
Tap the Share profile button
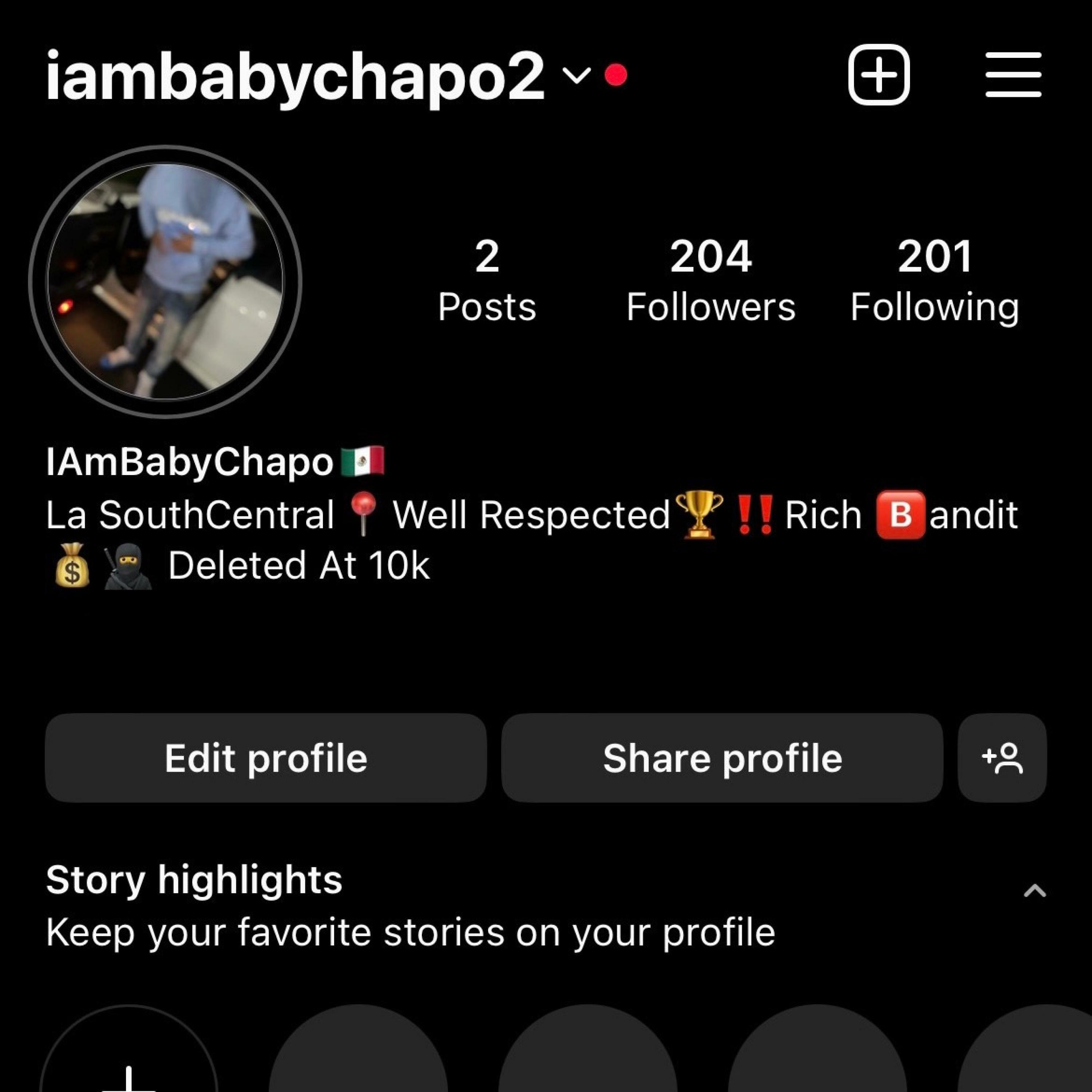click(722, 758)
